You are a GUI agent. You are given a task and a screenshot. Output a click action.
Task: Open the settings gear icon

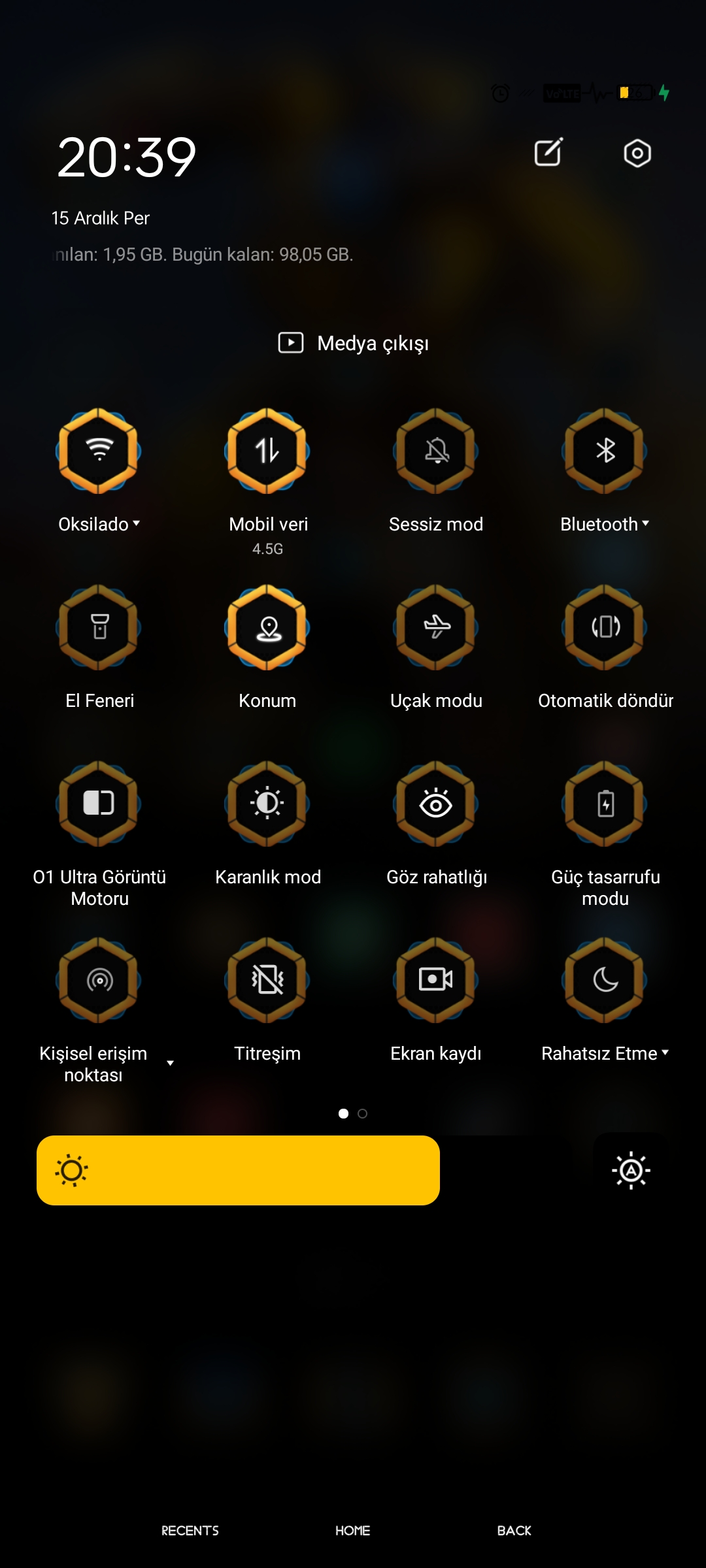pos(637,154)
